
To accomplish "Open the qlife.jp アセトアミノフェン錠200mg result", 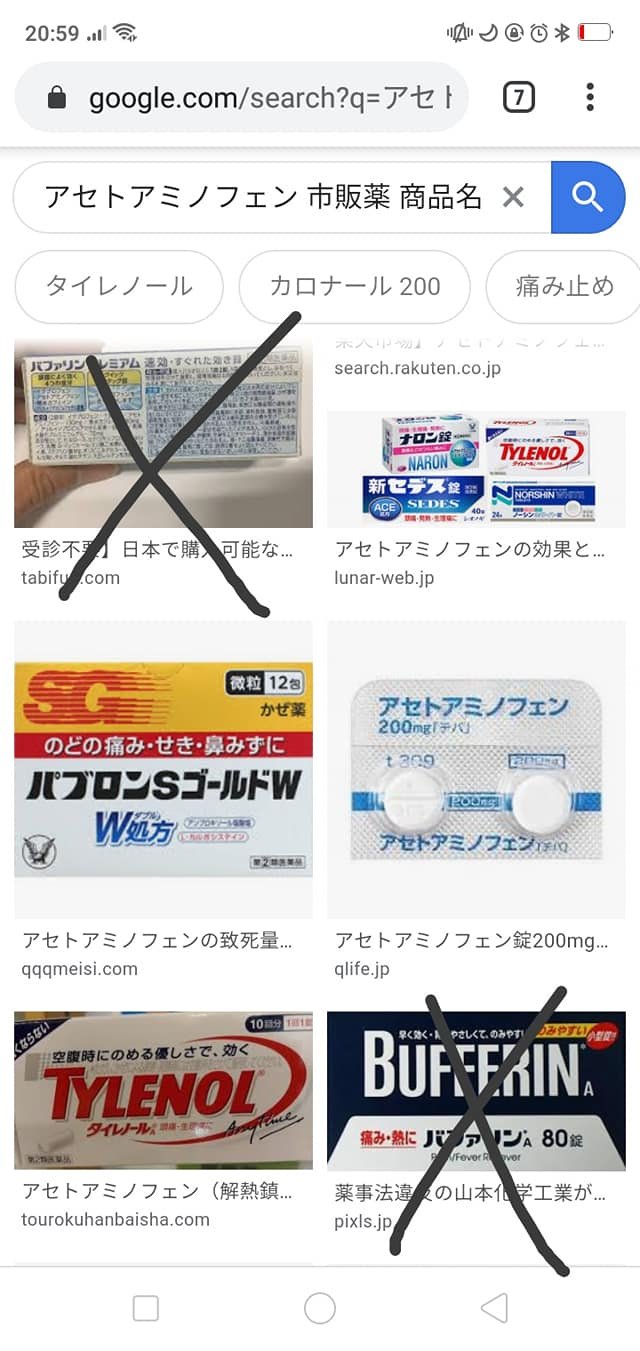I will point(476,770).
